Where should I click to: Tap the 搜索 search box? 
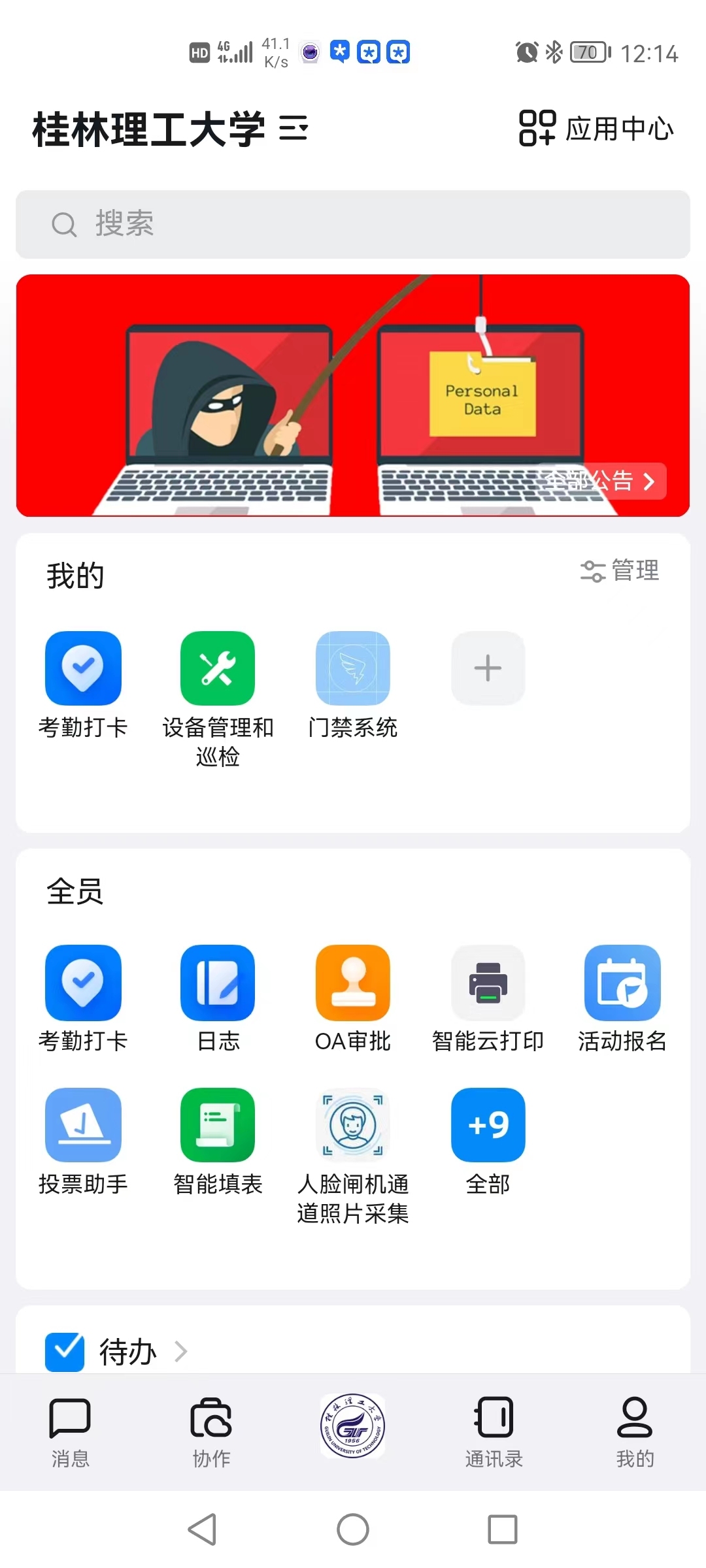[x=353, y=224]
